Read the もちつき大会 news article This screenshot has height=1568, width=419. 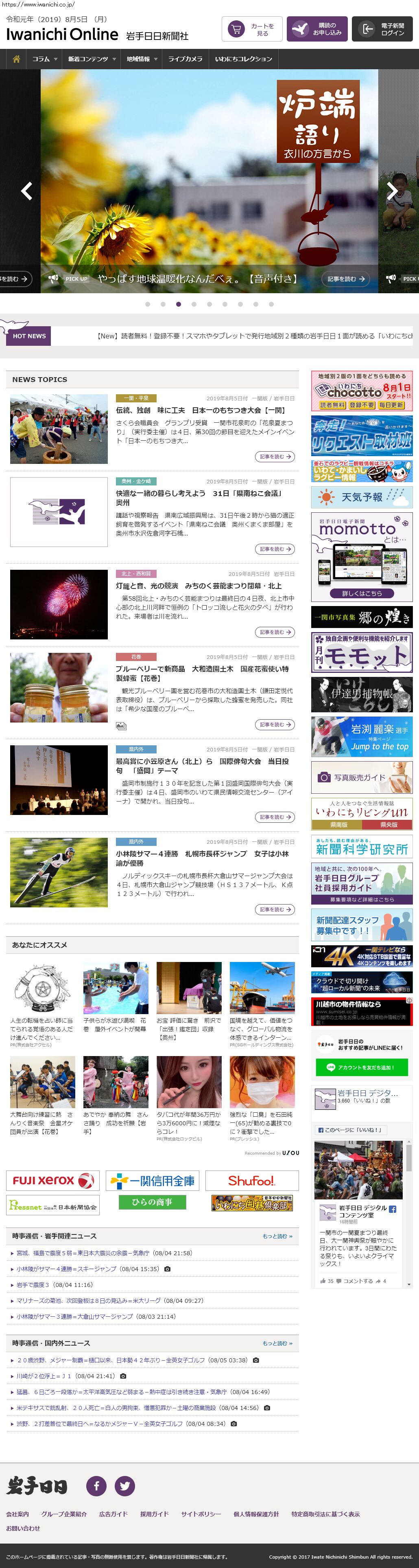(200, 410)
